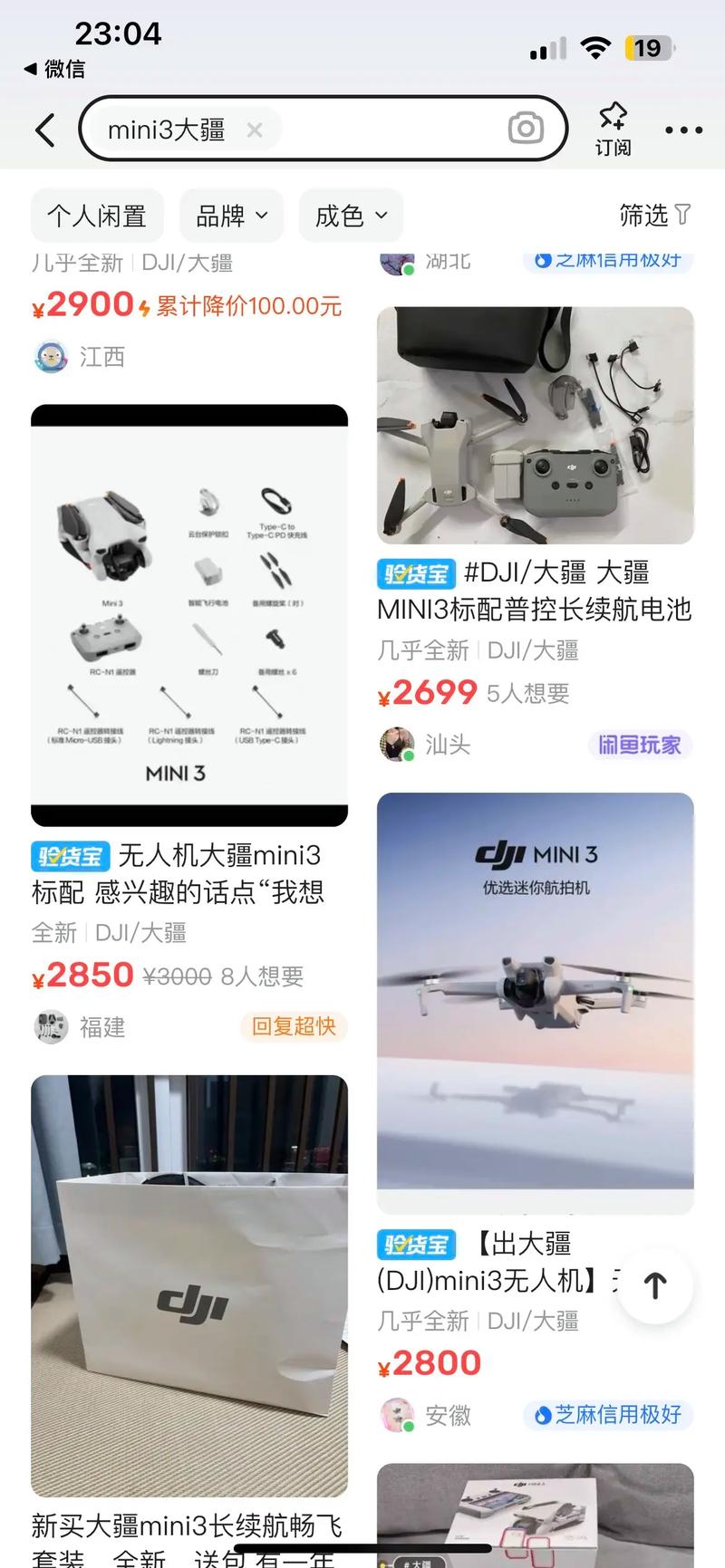The height and width of the screenshot is (1568, 725).
Task: Clear the search with the x button
Action: click(255, 129)
